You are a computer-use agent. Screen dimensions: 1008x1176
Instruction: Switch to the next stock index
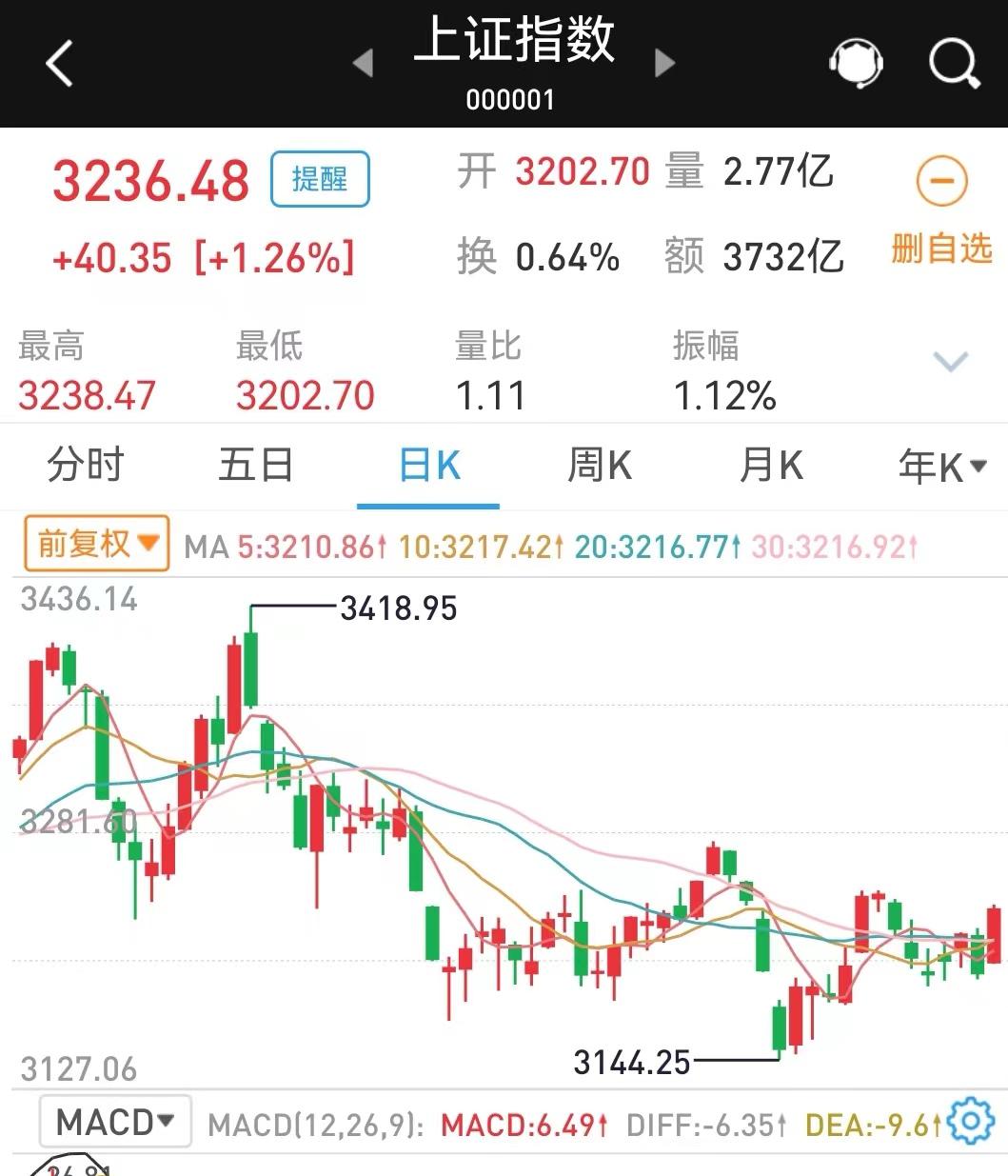pyautogui.click(x=665, y=64)
